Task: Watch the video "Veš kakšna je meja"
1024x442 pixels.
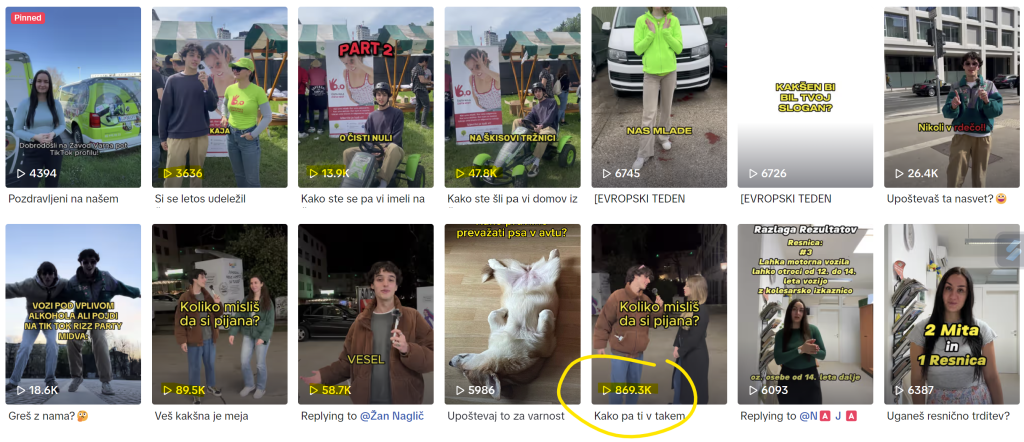Action: (219, 314)
